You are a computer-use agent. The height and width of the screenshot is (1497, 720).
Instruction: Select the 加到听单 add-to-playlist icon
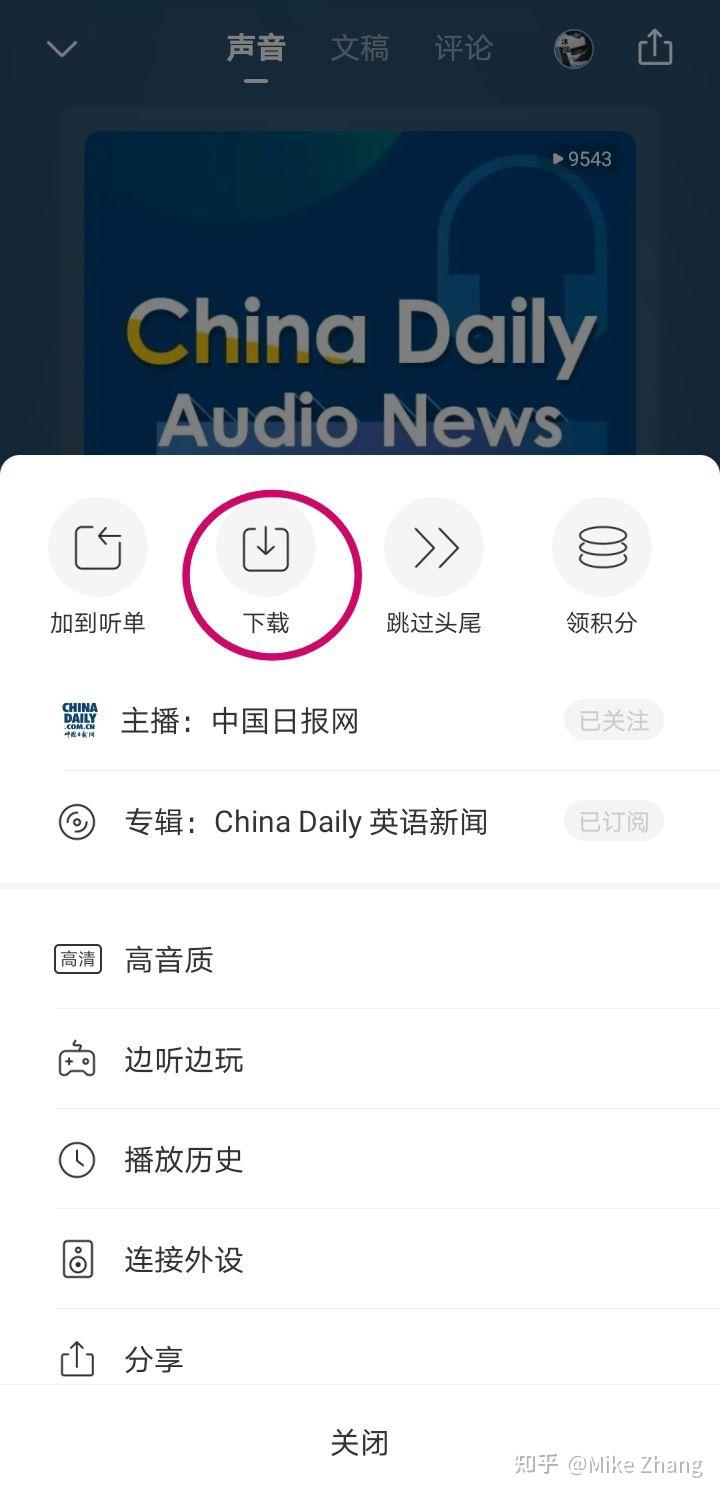click(97, 547)
